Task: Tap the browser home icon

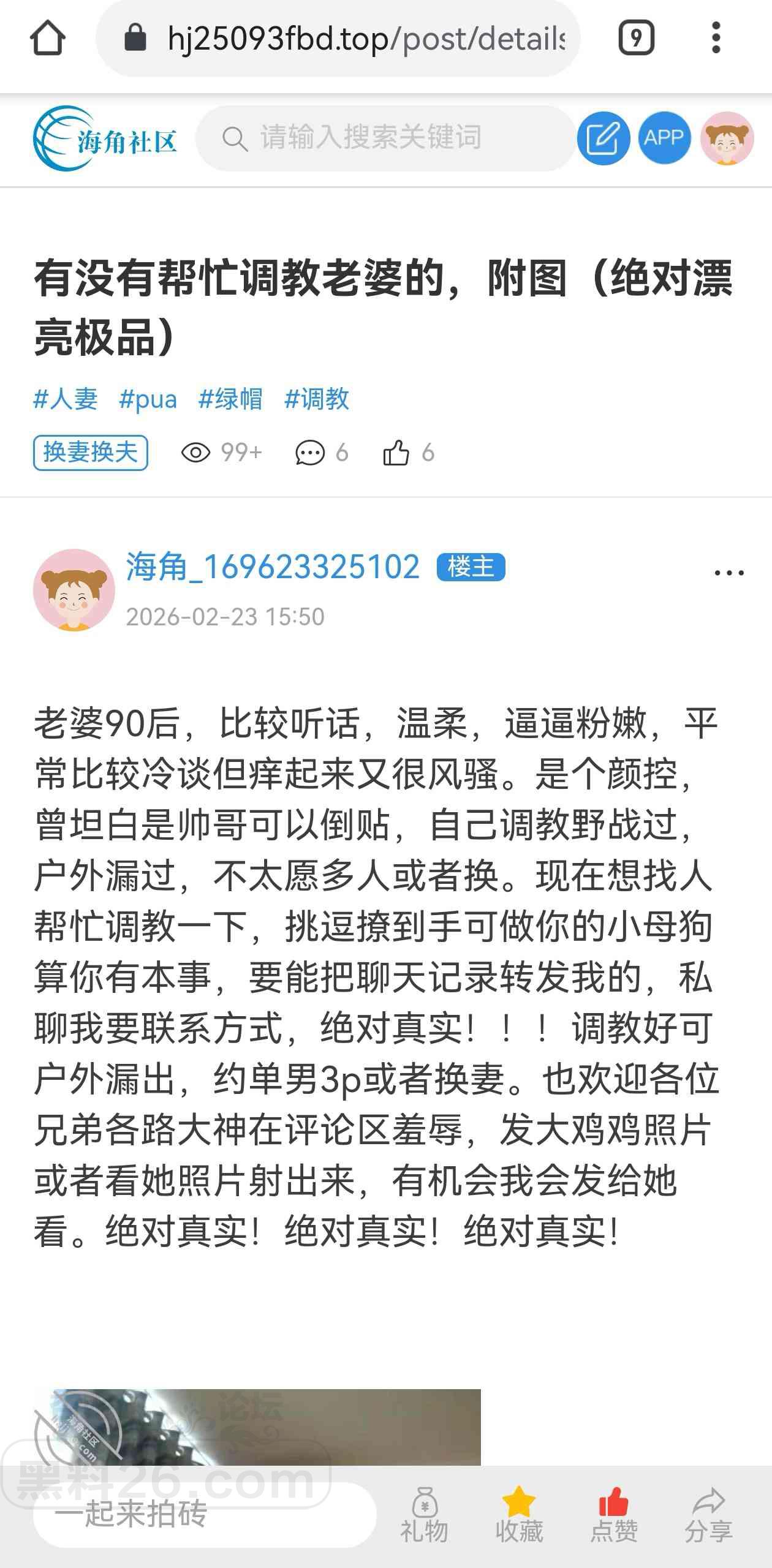Action: 47,39
